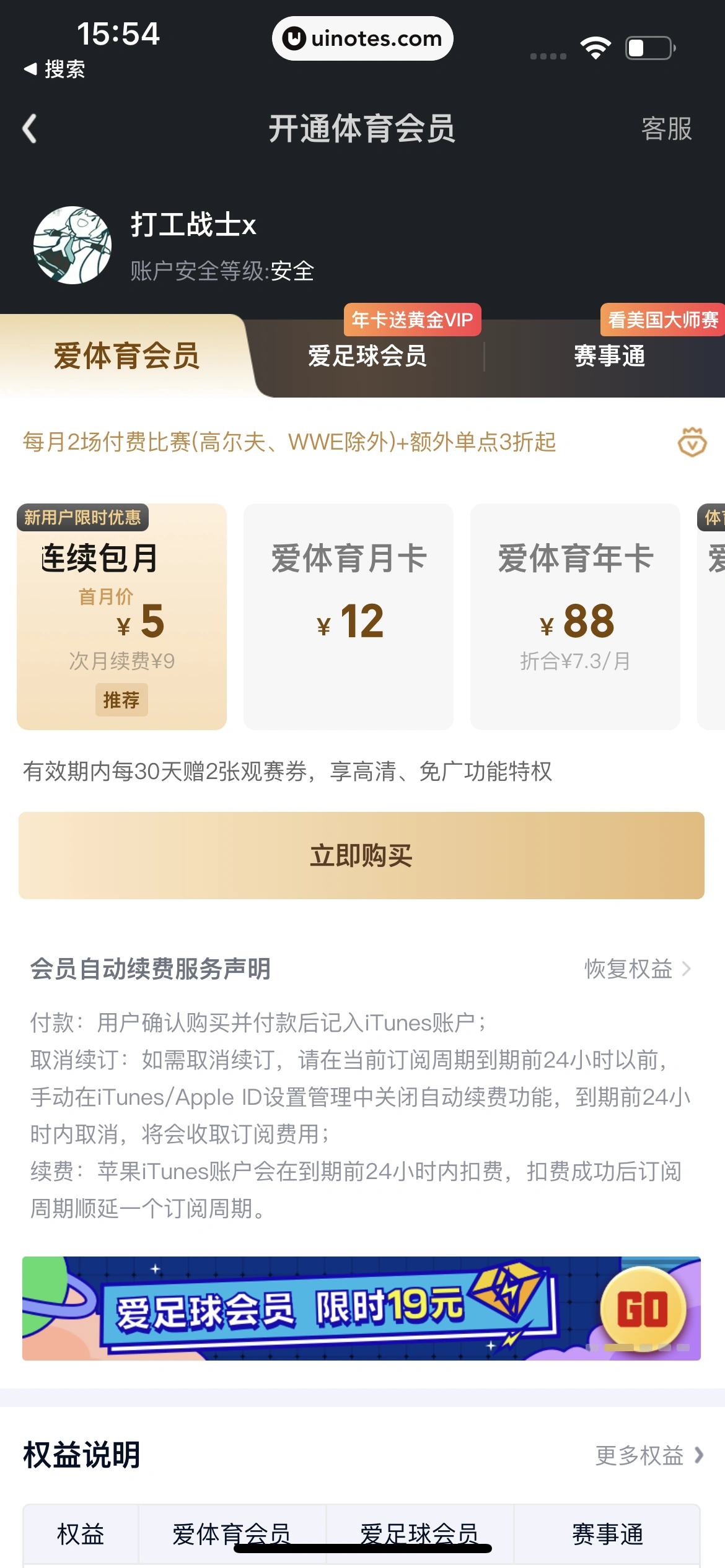Tap the 新用户限时优惠 badge
Screen dimensions: 725x1568
[x=84, y=518]
